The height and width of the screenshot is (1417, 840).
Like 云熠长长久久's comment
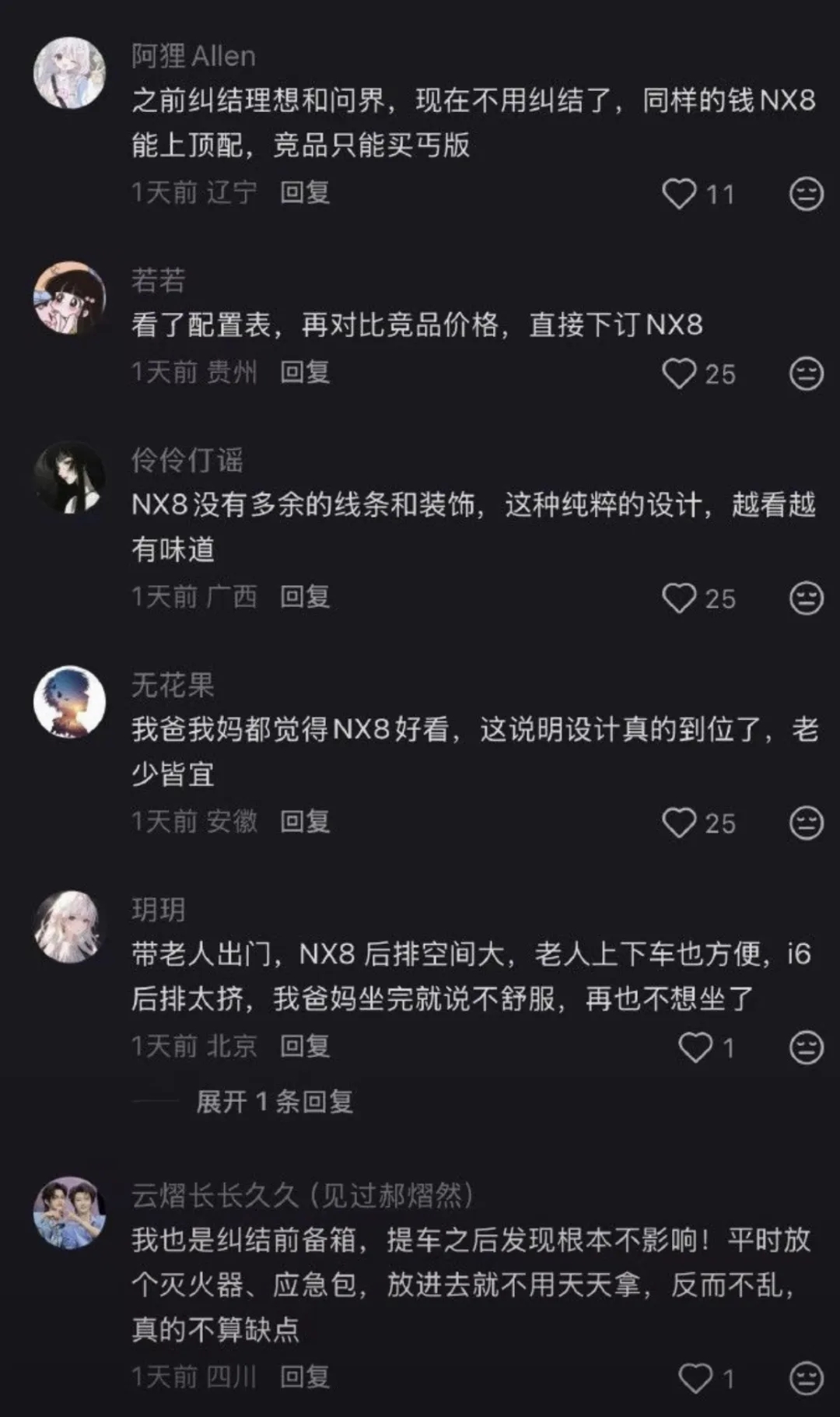click(x=695, y=1378)
